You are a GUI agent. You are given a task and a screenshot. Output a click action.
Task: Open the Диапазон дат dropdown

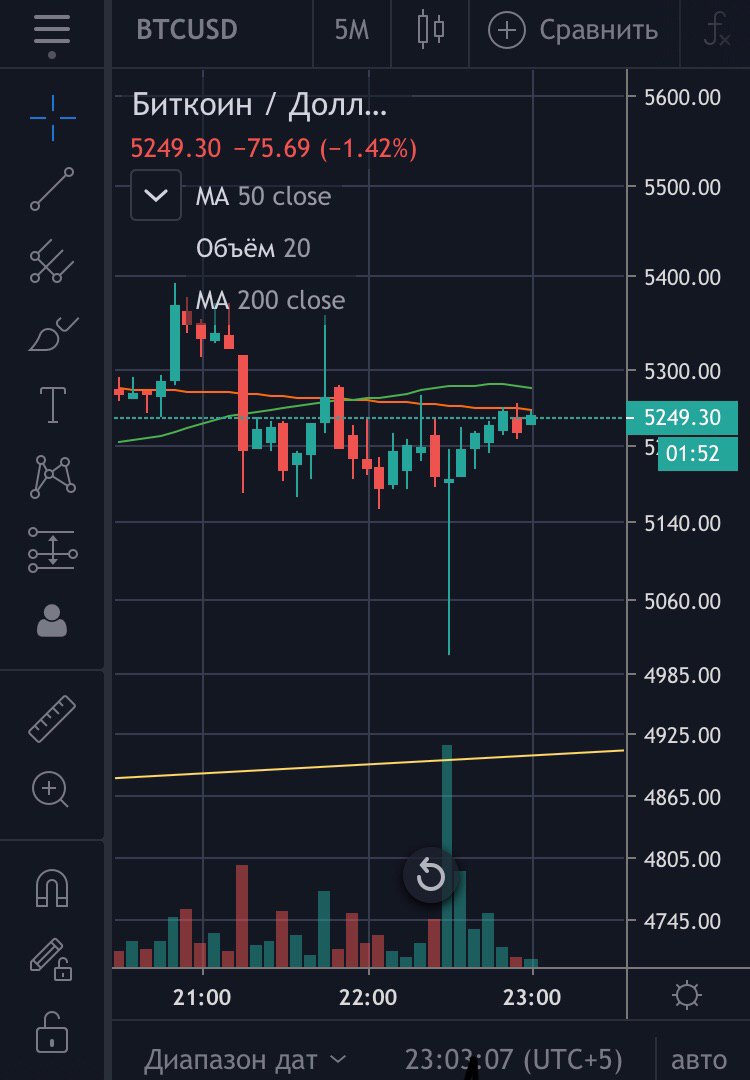click(245, 1059)
